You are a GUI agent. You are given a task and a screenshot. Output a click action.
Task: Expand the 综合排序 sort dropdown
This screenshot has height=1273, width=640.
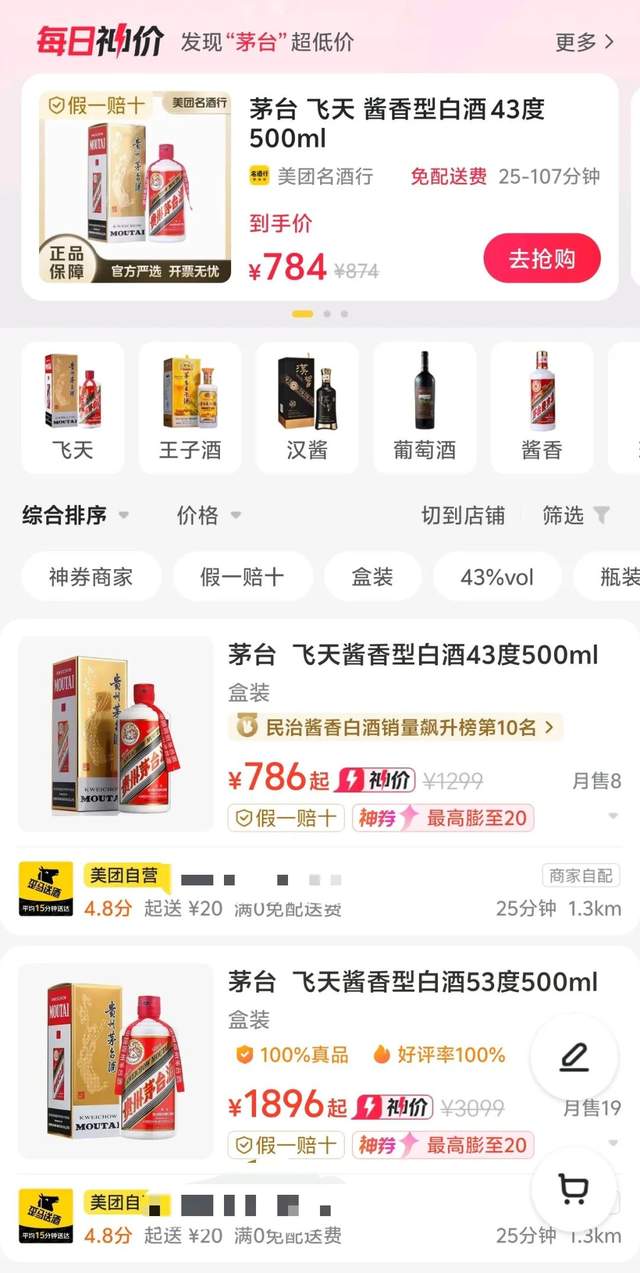pos(76,515)
